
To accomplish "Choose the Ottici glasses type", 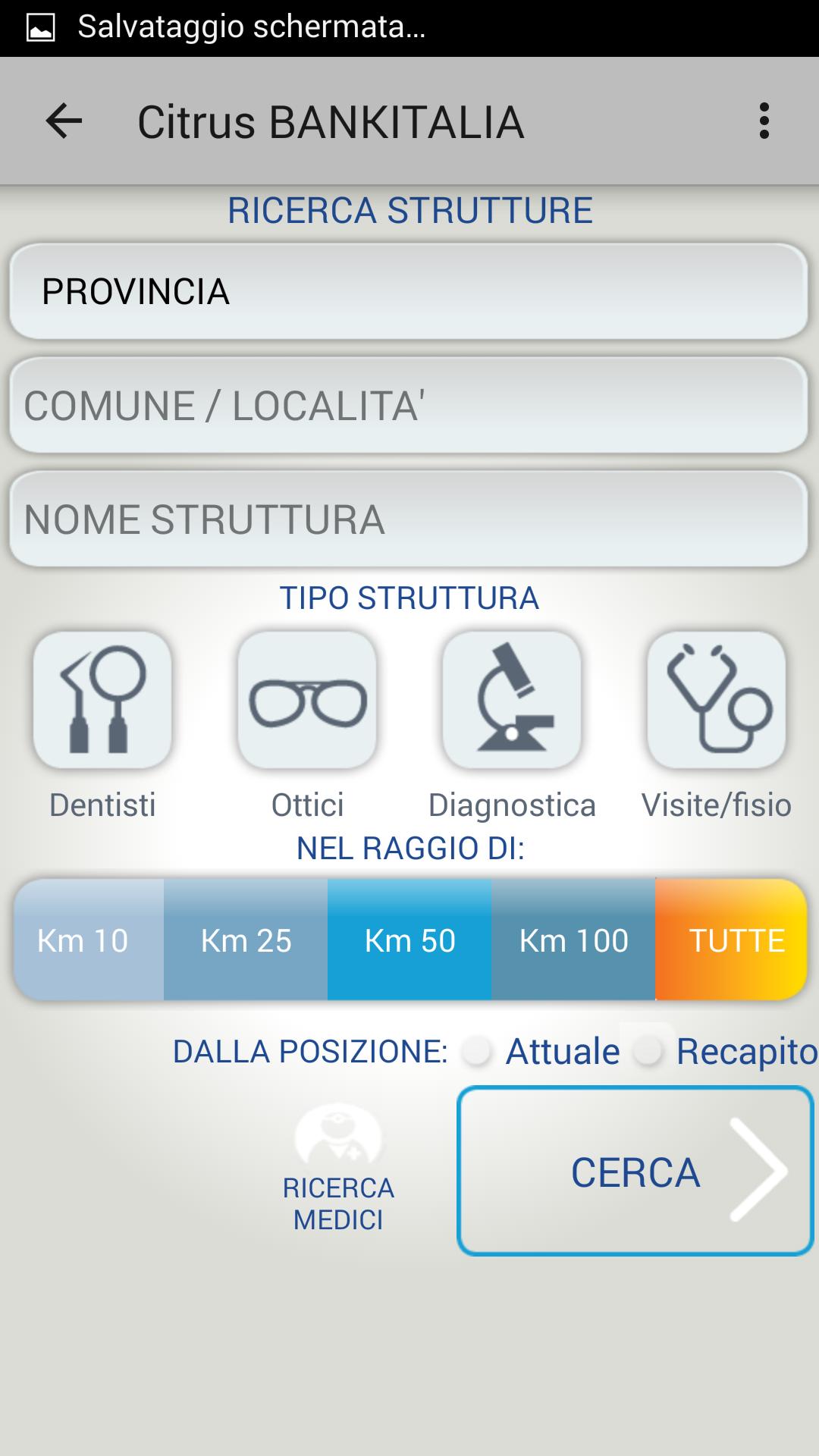I will point(307,700).
